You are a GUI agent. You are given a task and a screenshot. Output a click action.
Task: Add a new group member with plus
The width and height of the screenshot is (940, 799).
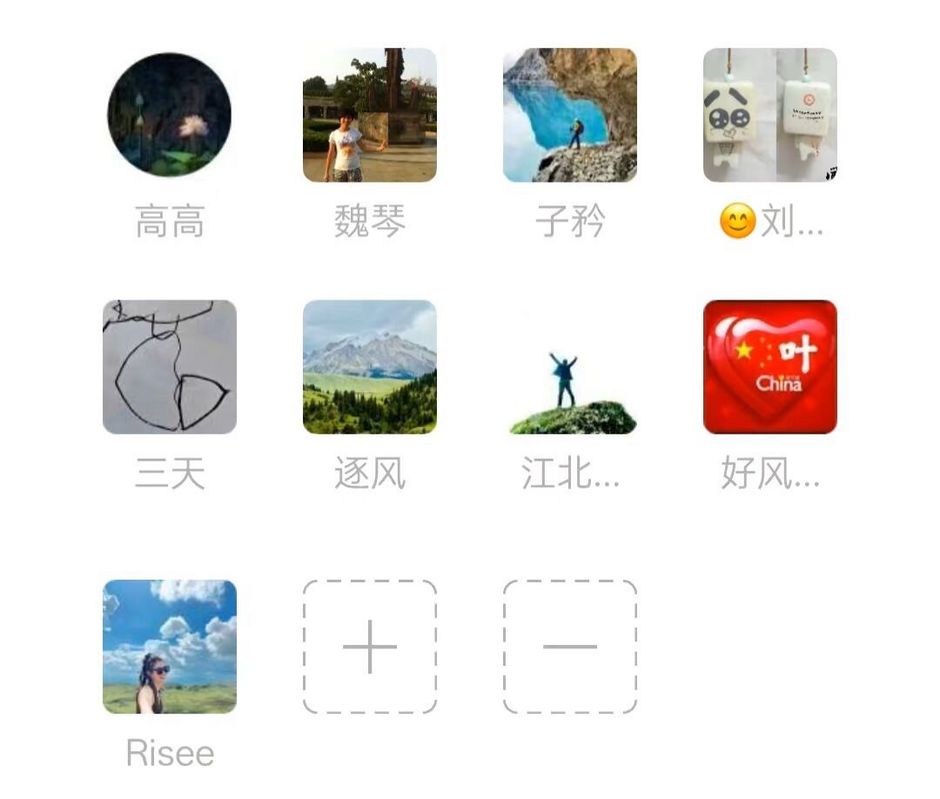point(369,646)
